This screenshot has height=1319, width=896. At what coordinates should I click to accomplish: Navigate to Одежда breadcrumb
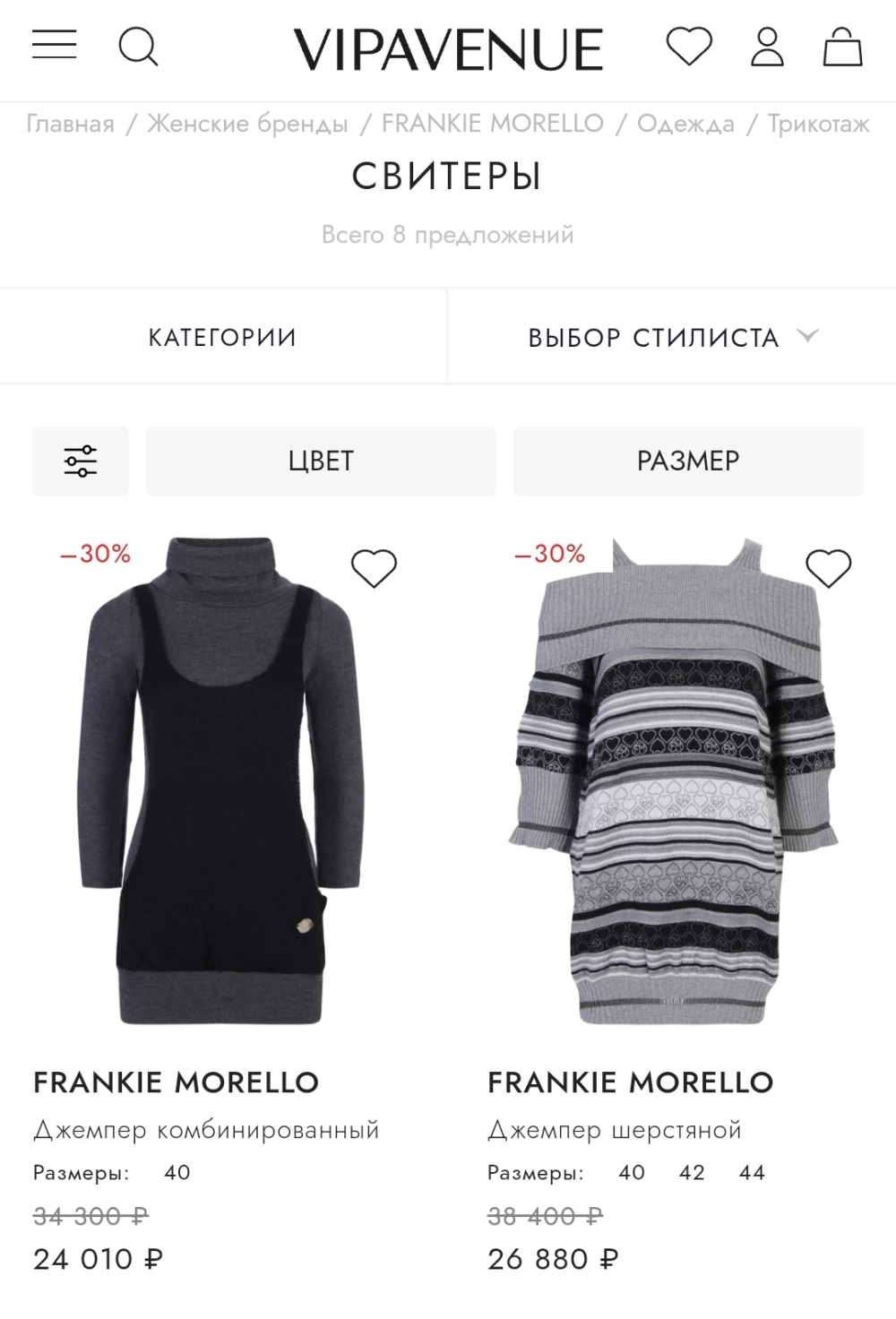click(x=685, y=124)
